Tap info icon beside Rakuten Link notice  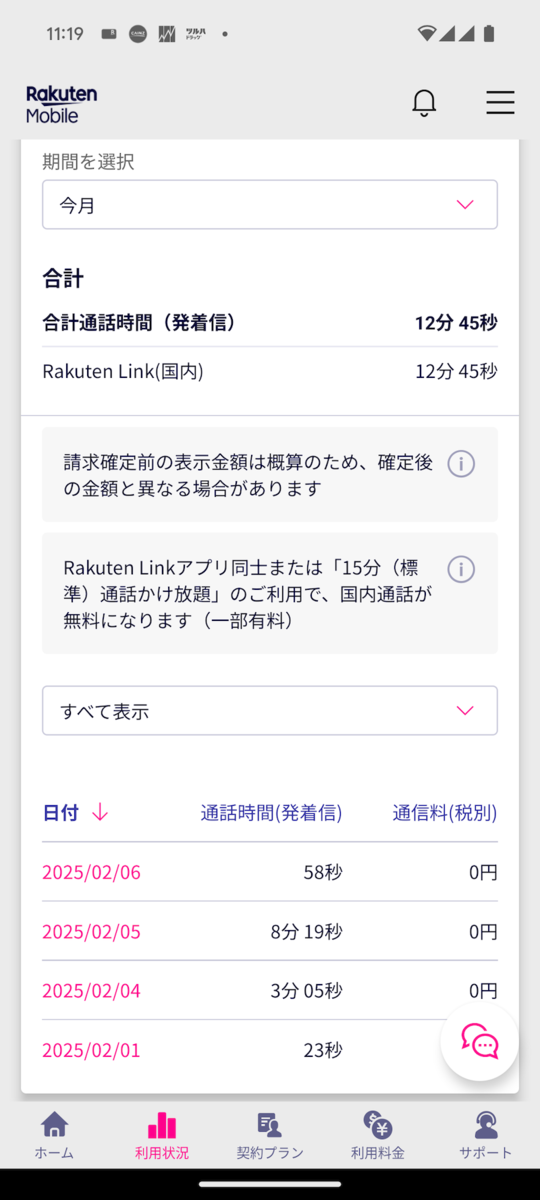pyautogui.click(x=461, y=569)
